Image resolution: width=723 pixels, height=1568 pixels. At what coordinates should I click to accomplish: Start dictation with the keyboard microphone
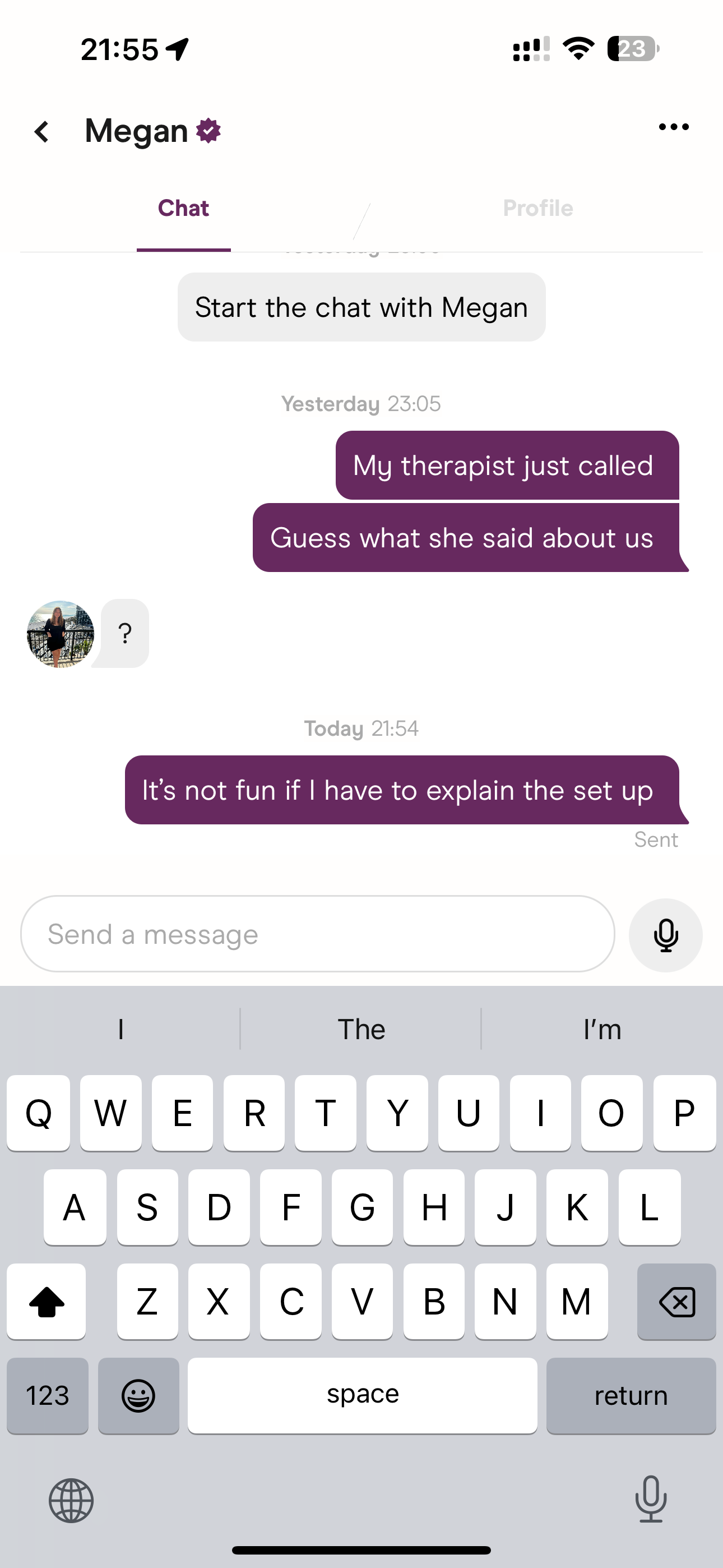[x=651, y=1498]
